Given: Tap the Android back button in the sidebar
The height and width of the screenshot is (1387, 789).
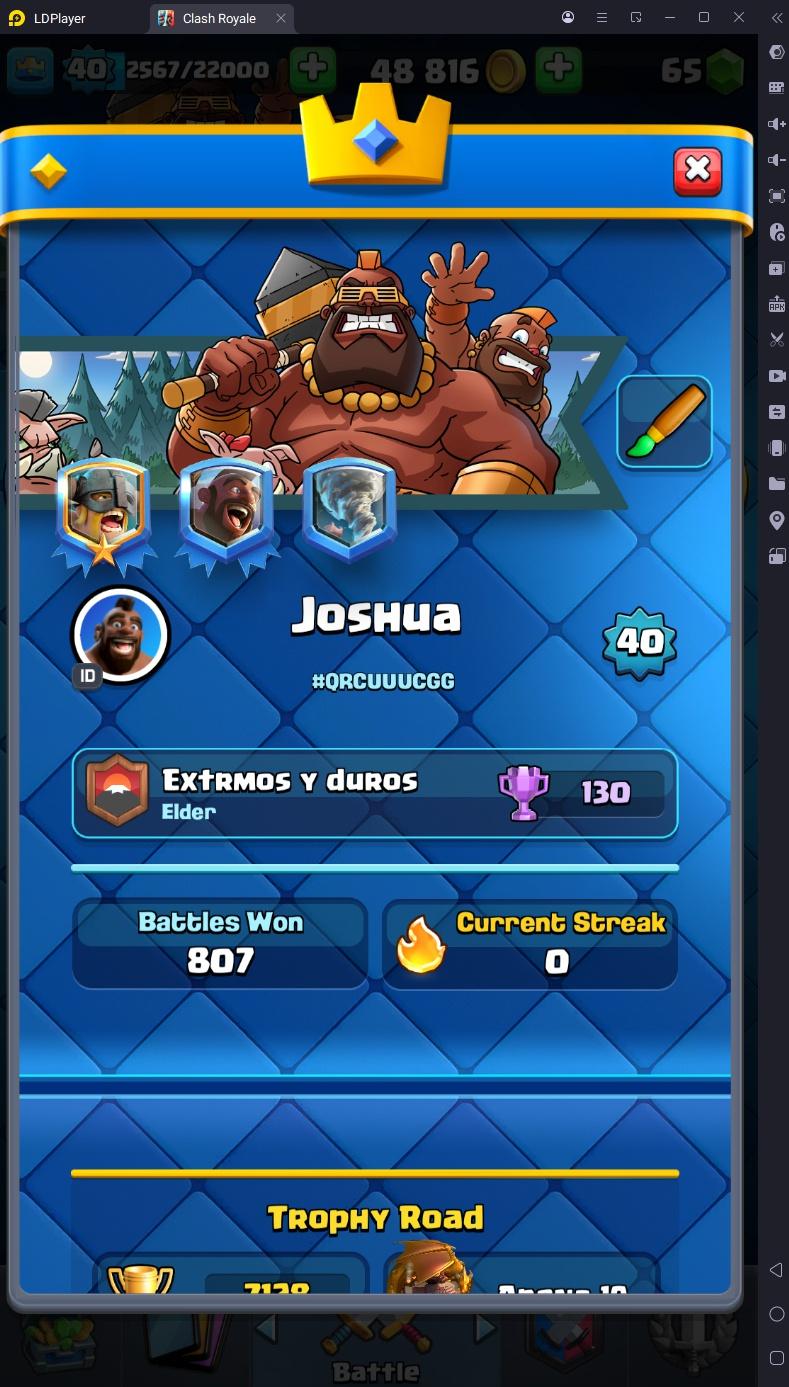Looking at the screenshot, I should [776, 1270].
